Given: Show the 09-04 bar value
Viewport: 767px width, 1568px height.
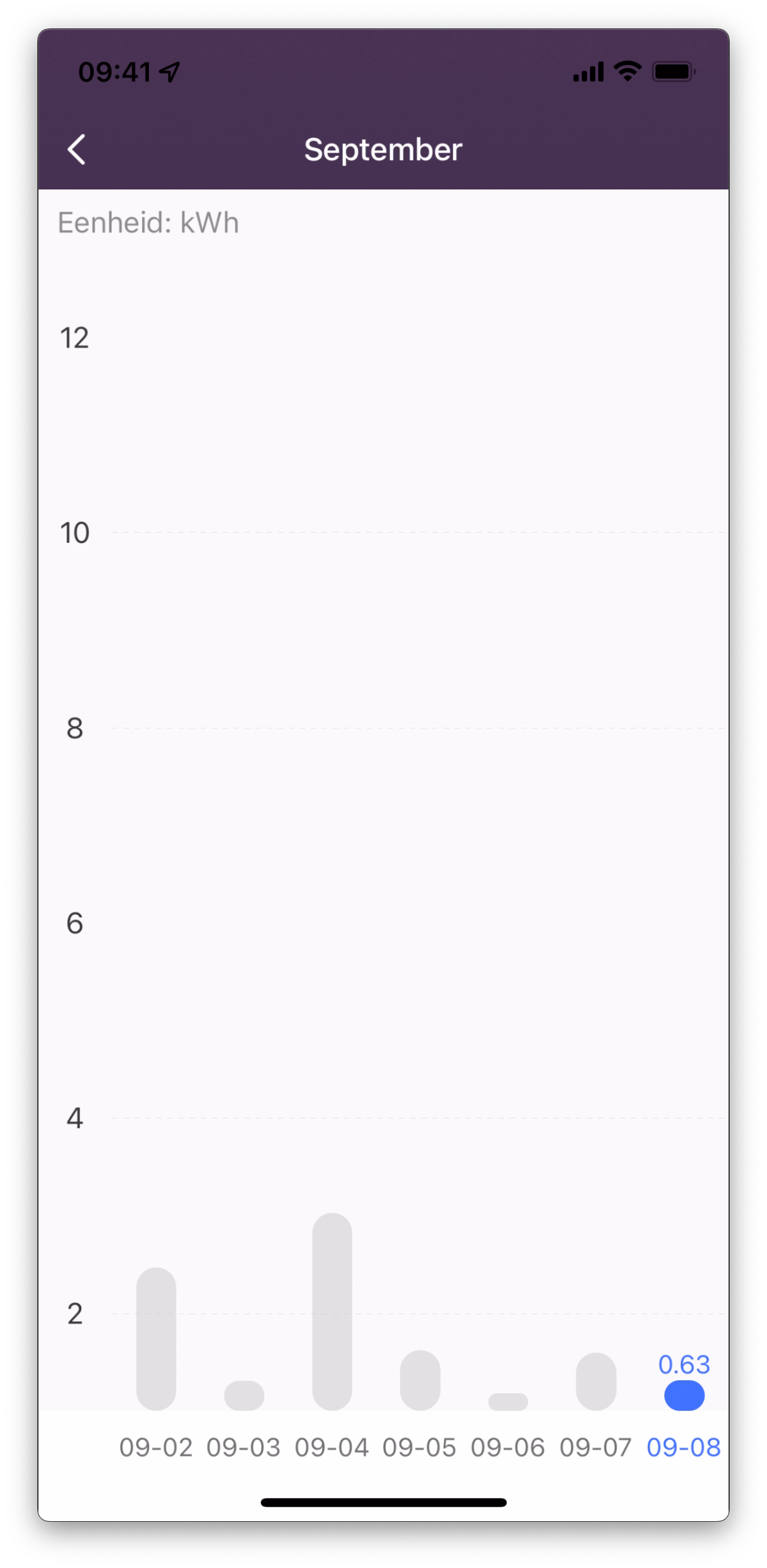Looking at the screenshot, I should pyautogui.click(x=332, y=1311).
